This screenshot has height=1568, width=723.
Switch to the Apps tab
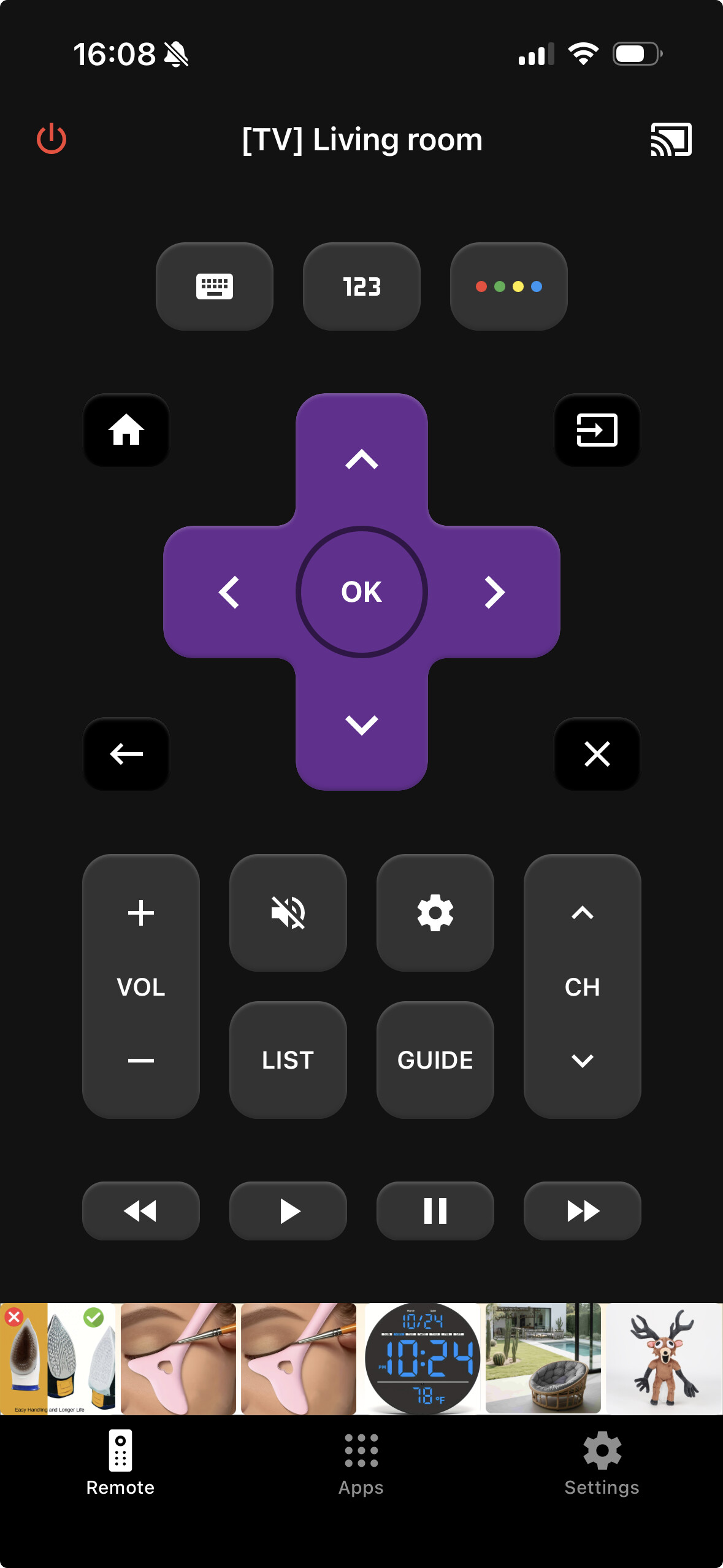(361, 1463)
